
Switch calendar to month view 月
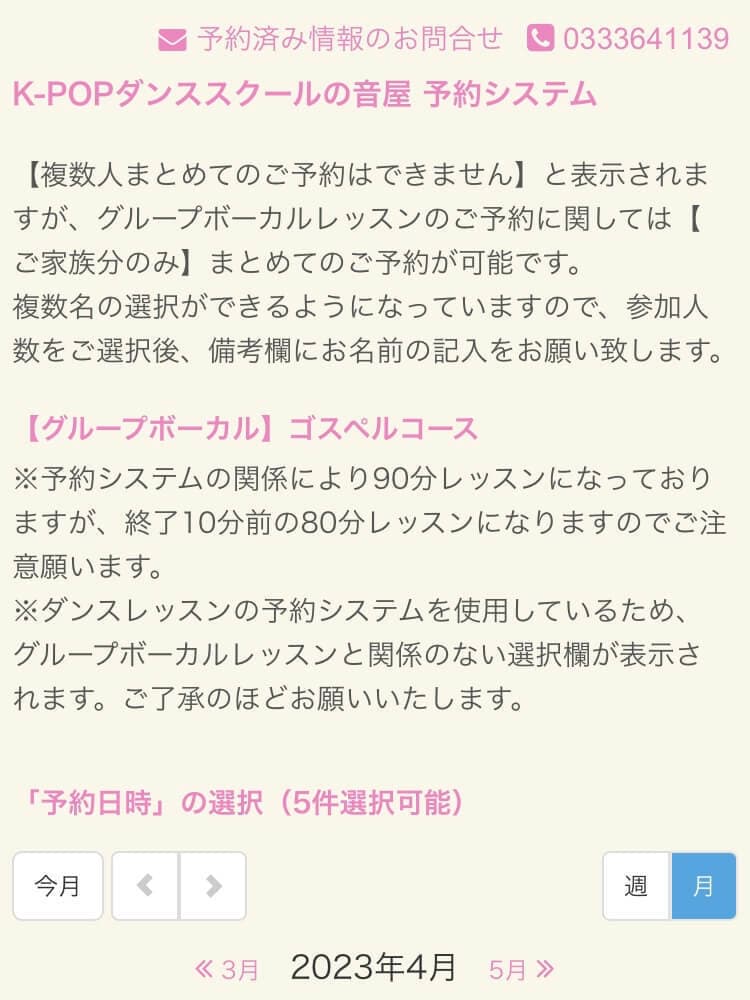pyautogui.click(x=704, y=886)
